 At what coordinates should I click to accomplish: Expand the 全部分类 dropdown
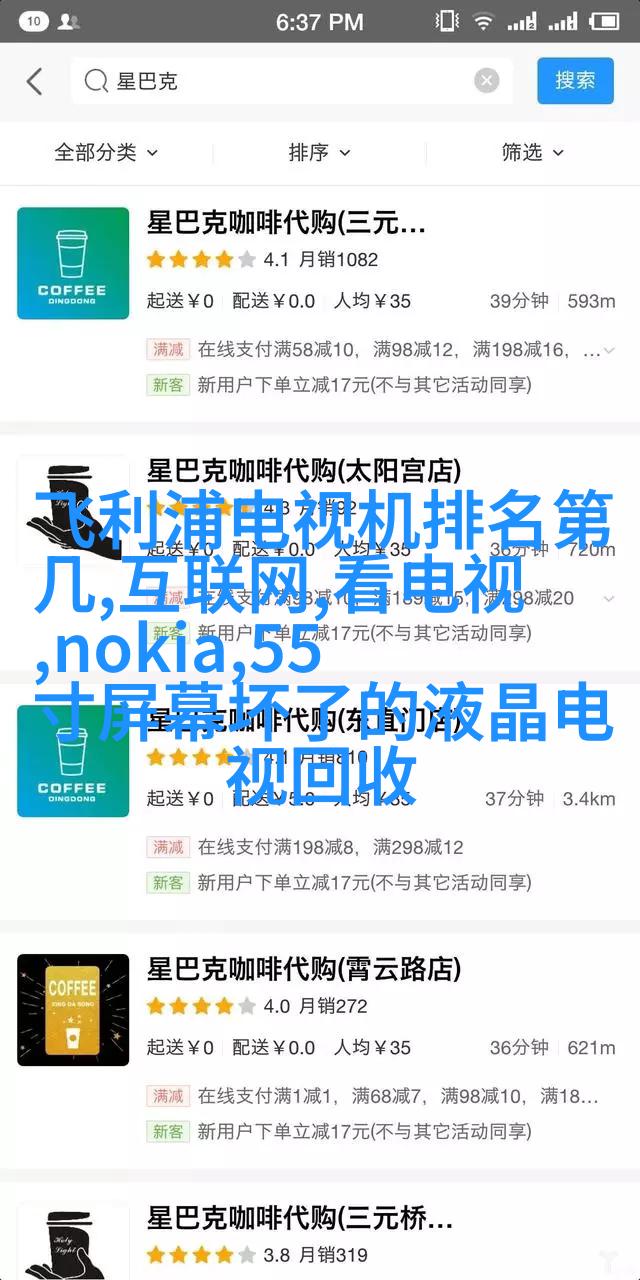[106, 152]
